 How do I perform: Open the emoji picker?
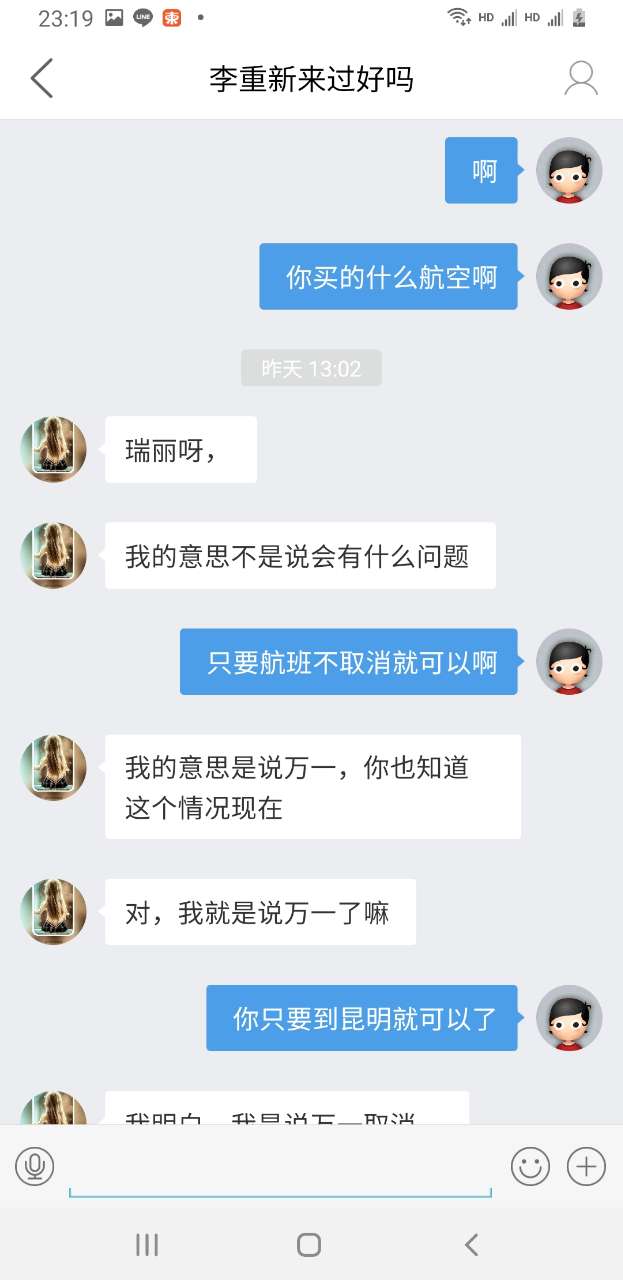(531, 1166)
